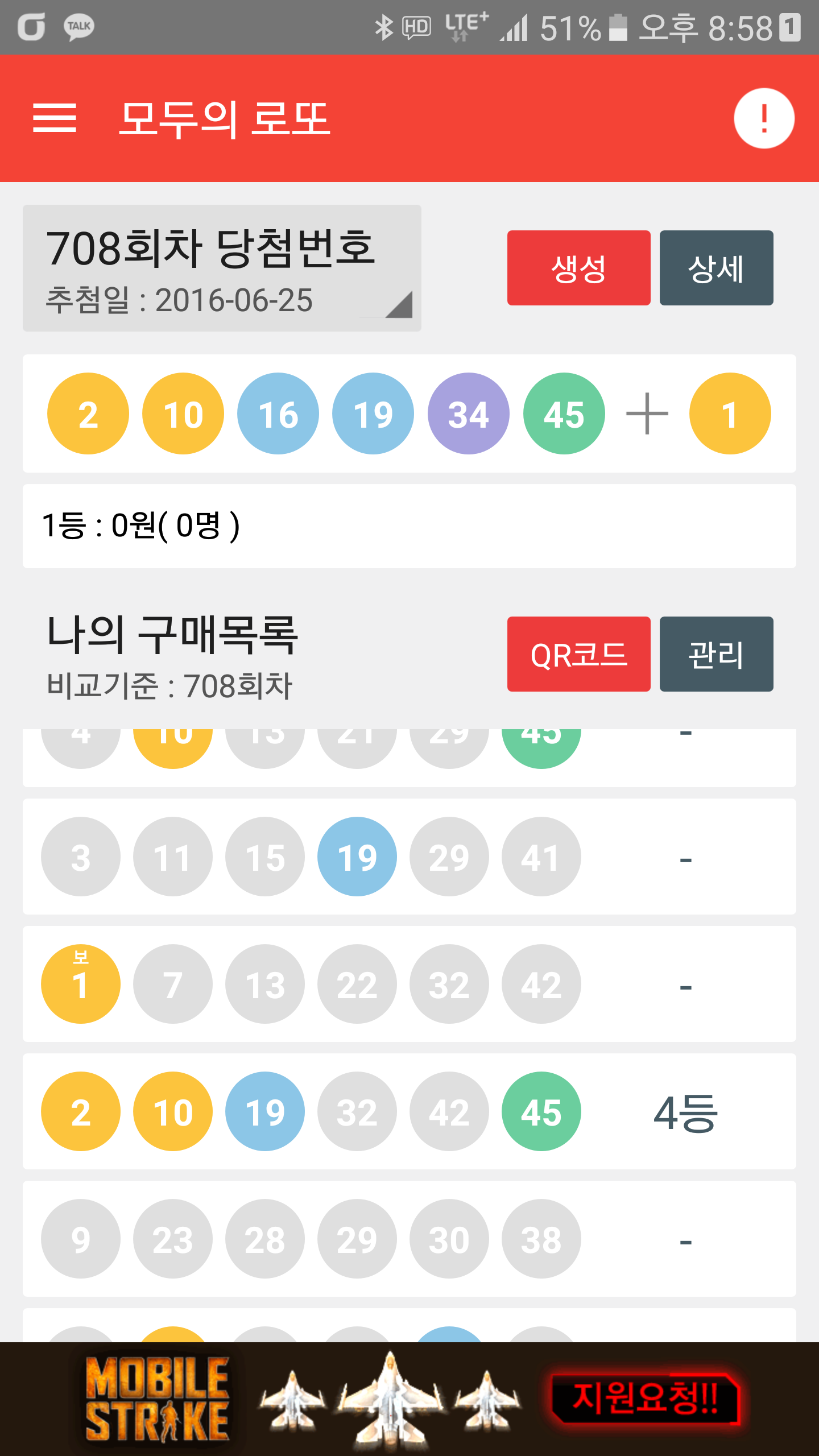Open ticket row 9, 23, 28, 29, 30, 38
This screenshot has height=1456, width=819.
click(409, 1239)
